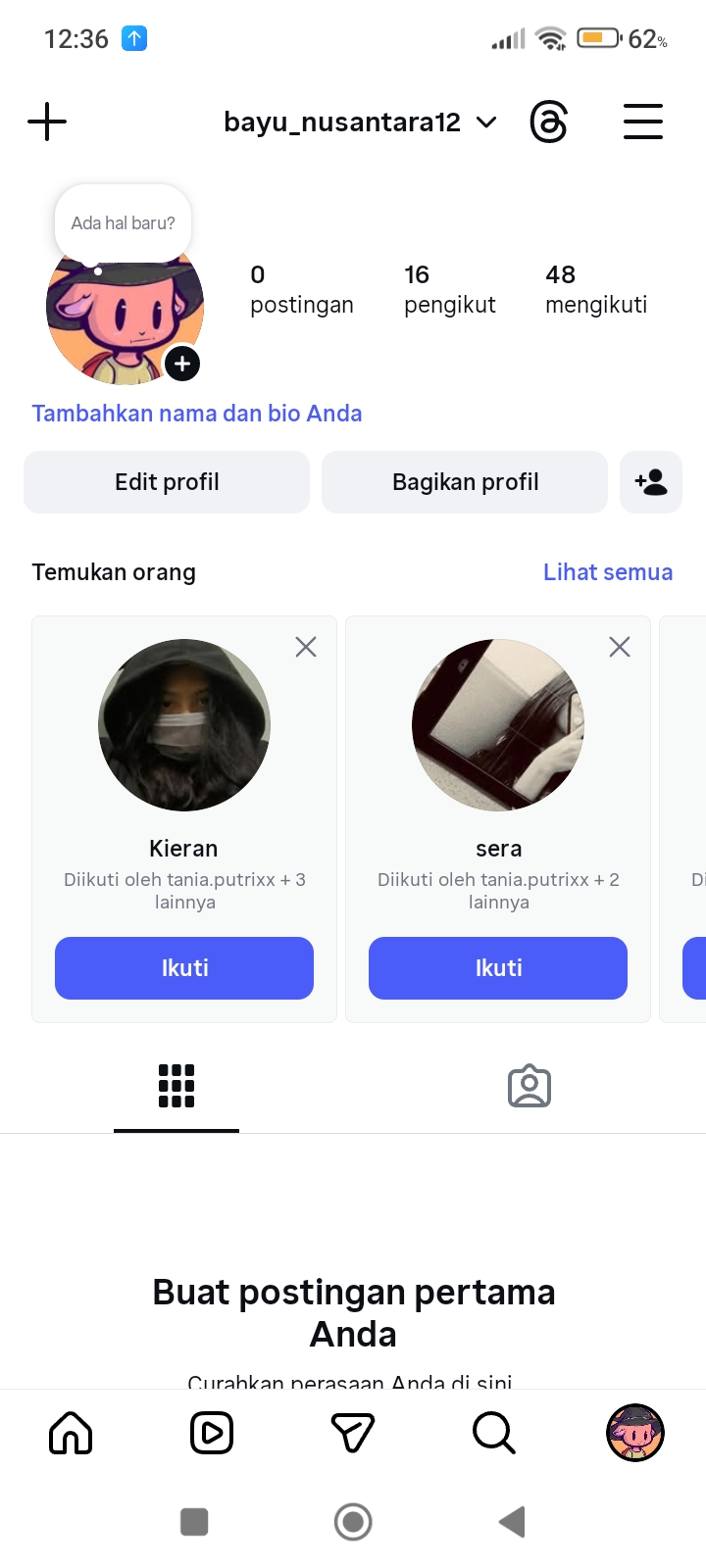Tap the add-person discover icon
The image size is (706, 1568).
click(x=651, y=482)
